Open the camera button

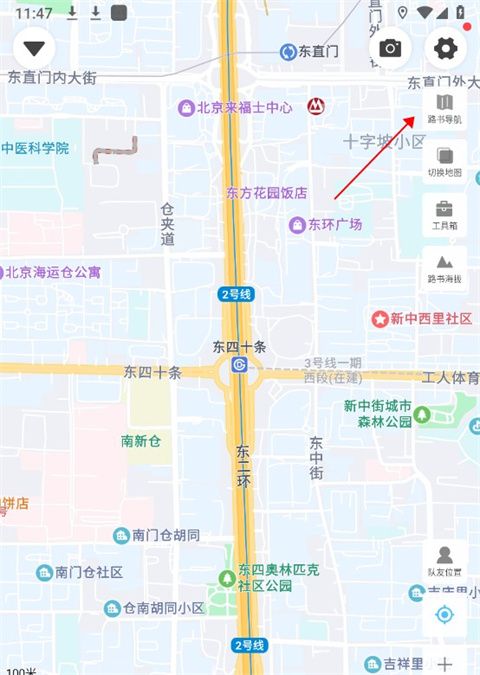click(x=390, y=48)
